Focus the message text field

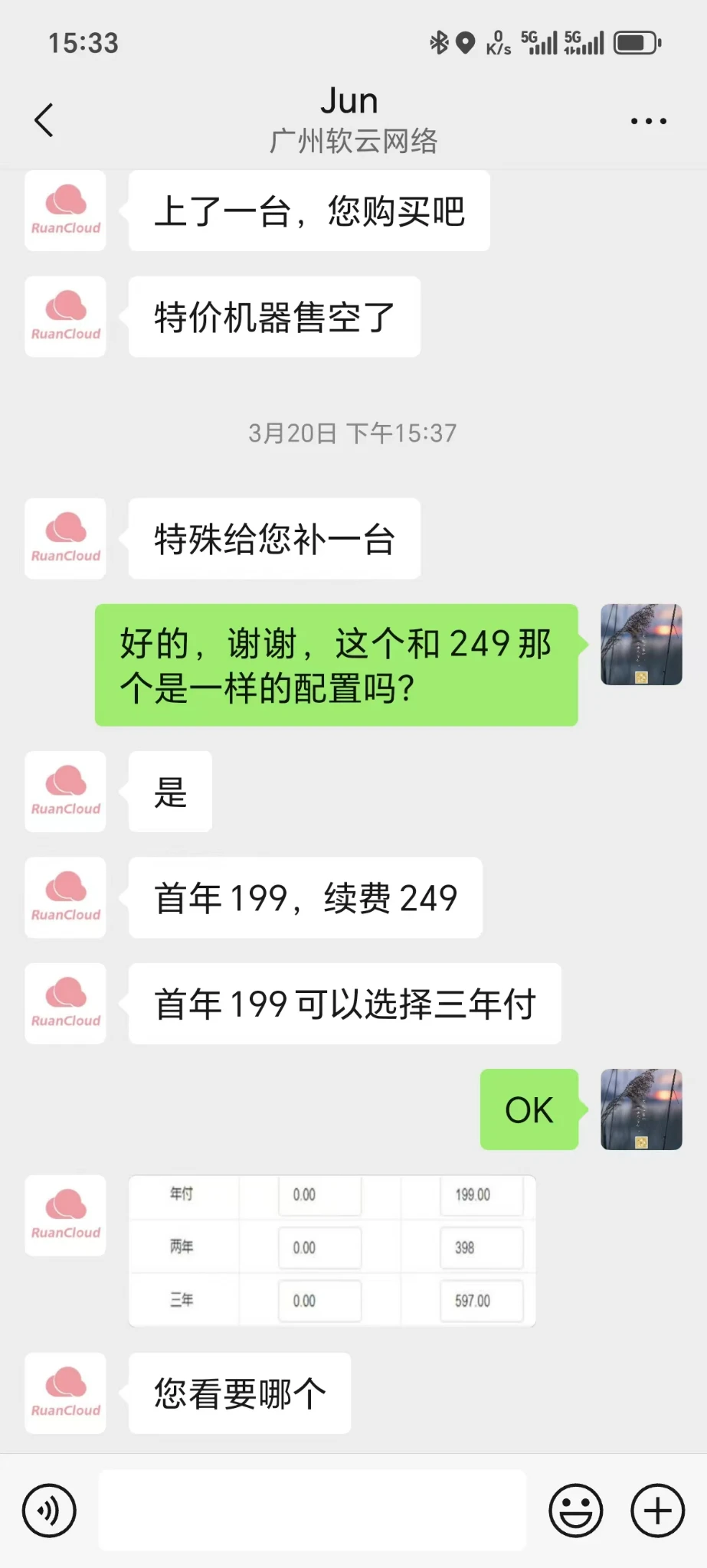pos(313,1510)
